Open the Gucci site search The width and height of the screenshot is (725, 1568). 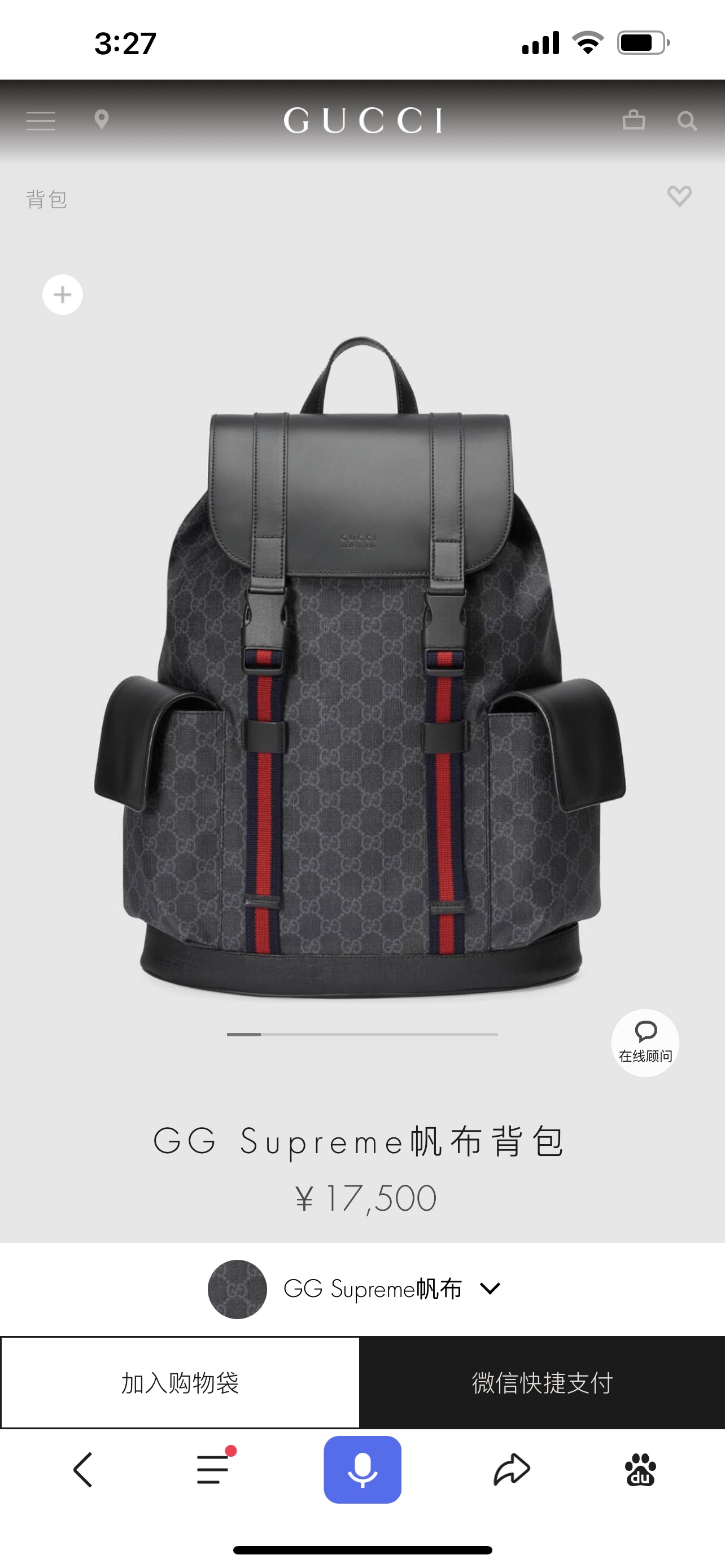(x=687, y=121)
